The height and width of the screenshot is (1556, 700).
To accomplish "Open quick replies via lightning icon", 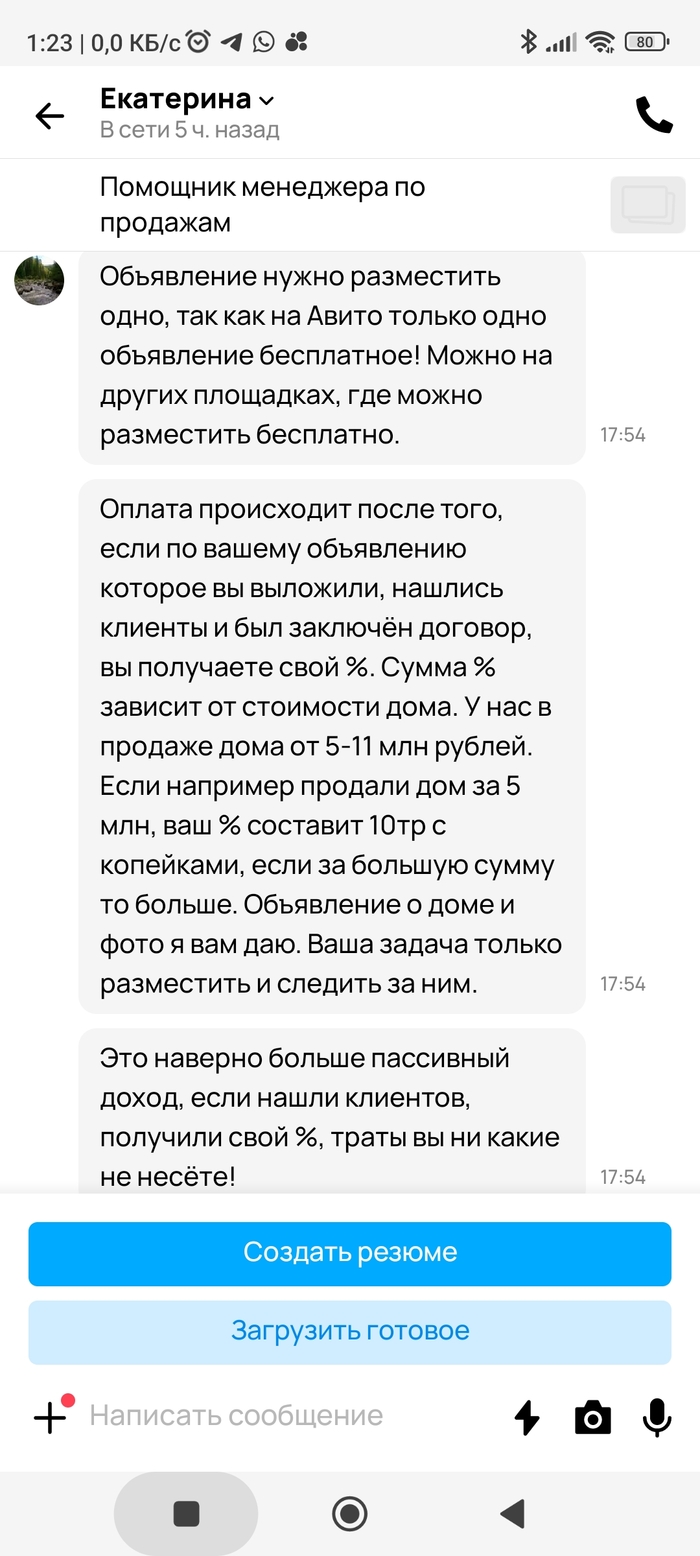I will click(527, 1417).
